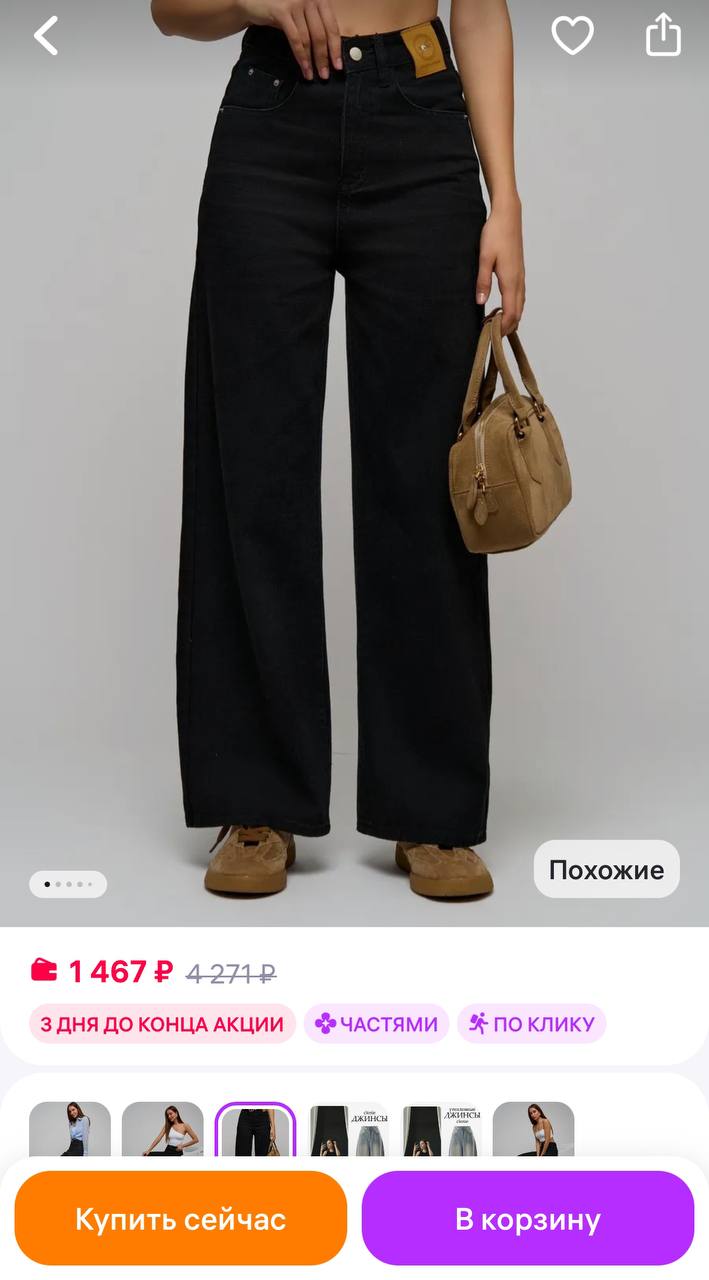Buy now with Купить сейчас
709x1280 pixels.
(x=181, y=1219)
